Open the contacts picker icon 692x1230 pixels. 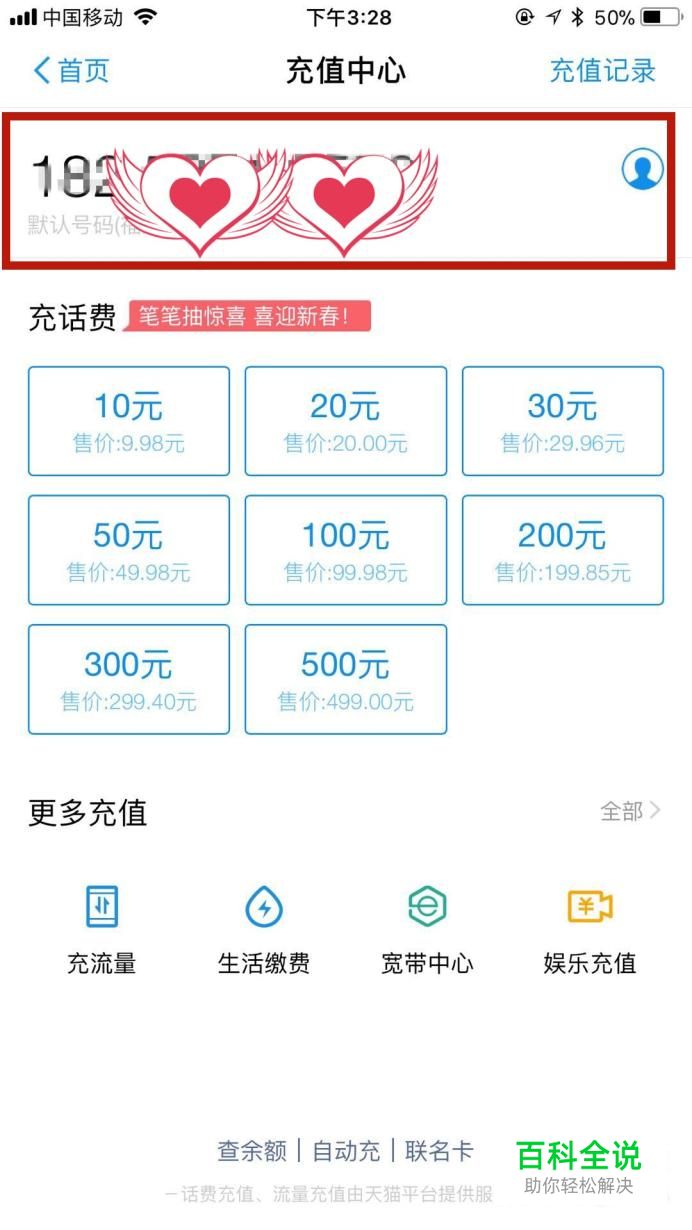click(x=642, y=170)
